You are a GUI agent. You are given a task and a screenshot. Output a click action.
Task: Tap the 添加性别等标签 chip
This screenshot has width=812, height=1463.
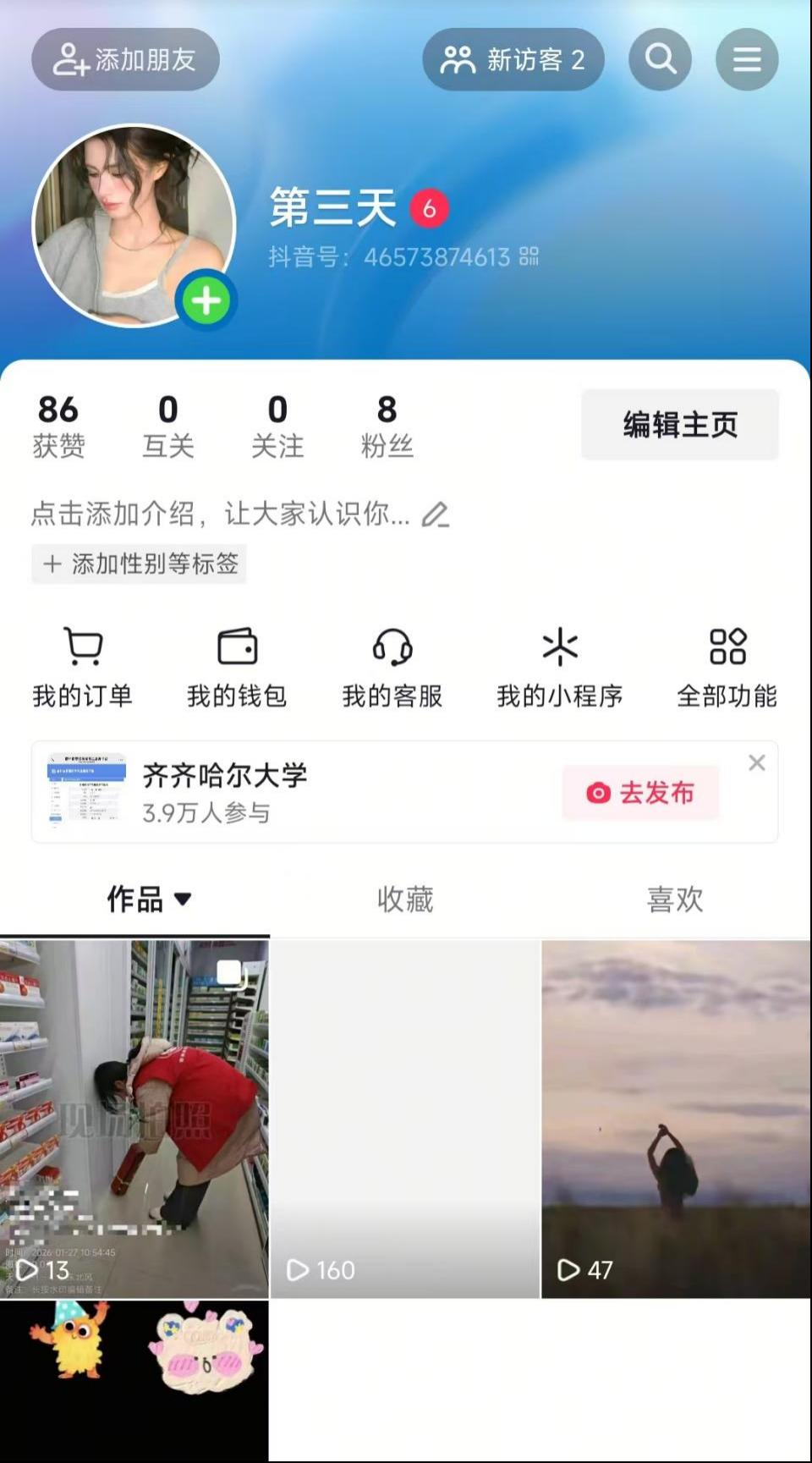click(140, 564)
